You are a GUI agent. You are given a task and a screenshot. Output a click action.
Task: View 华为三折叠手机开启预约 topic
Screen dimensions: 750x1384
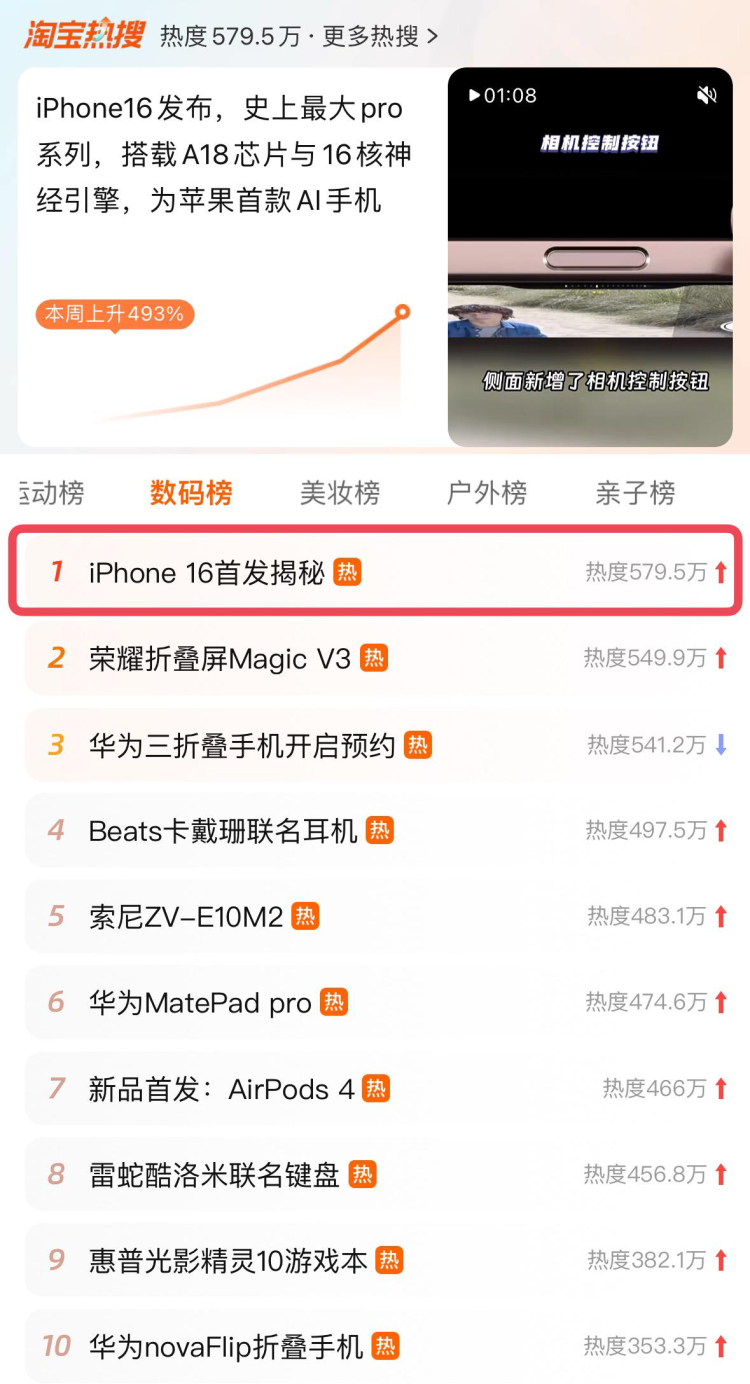click(x=242, y=745)
